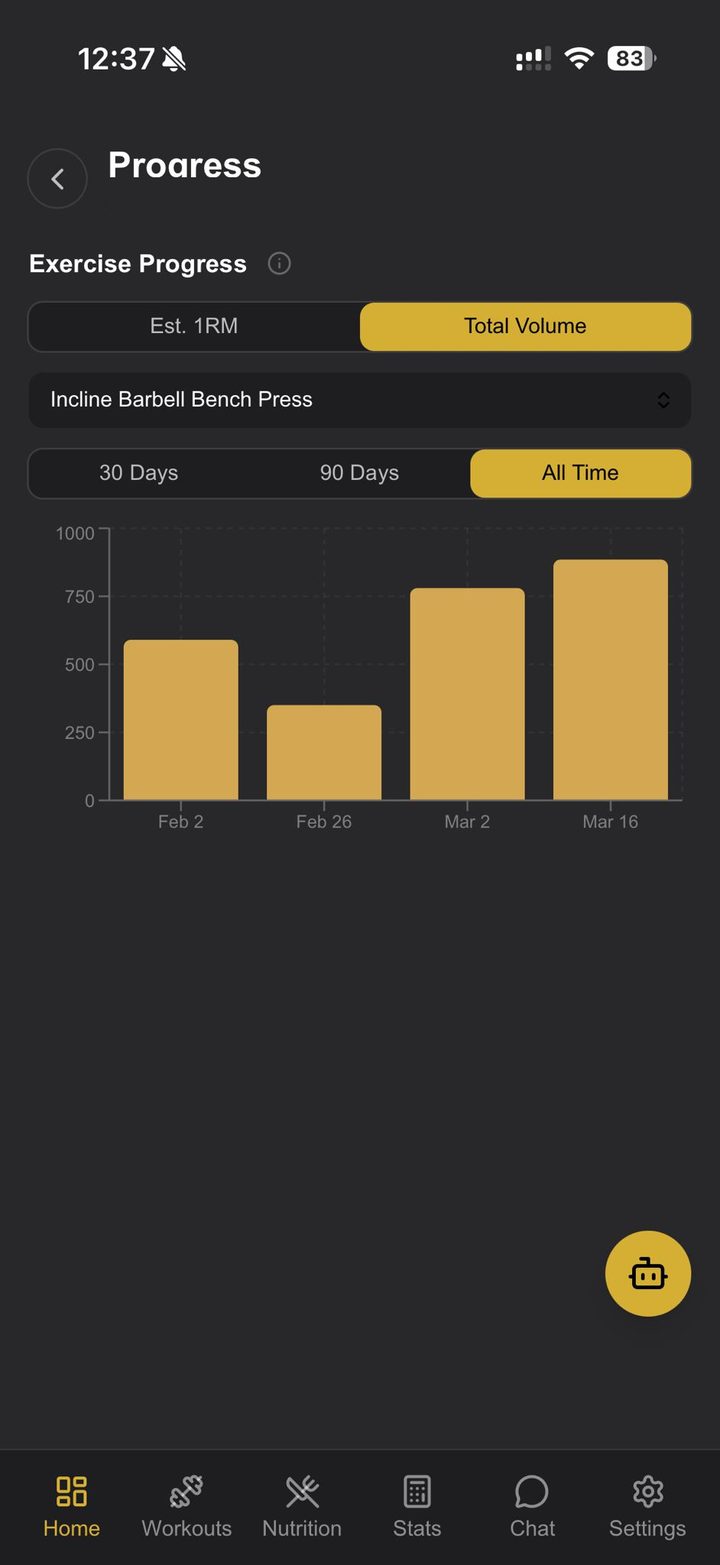Viewport: 720px width, 1565px height.
Task: Open the Incline Barbell Bench Press dropdown
Action: click(x=360, y=400)
